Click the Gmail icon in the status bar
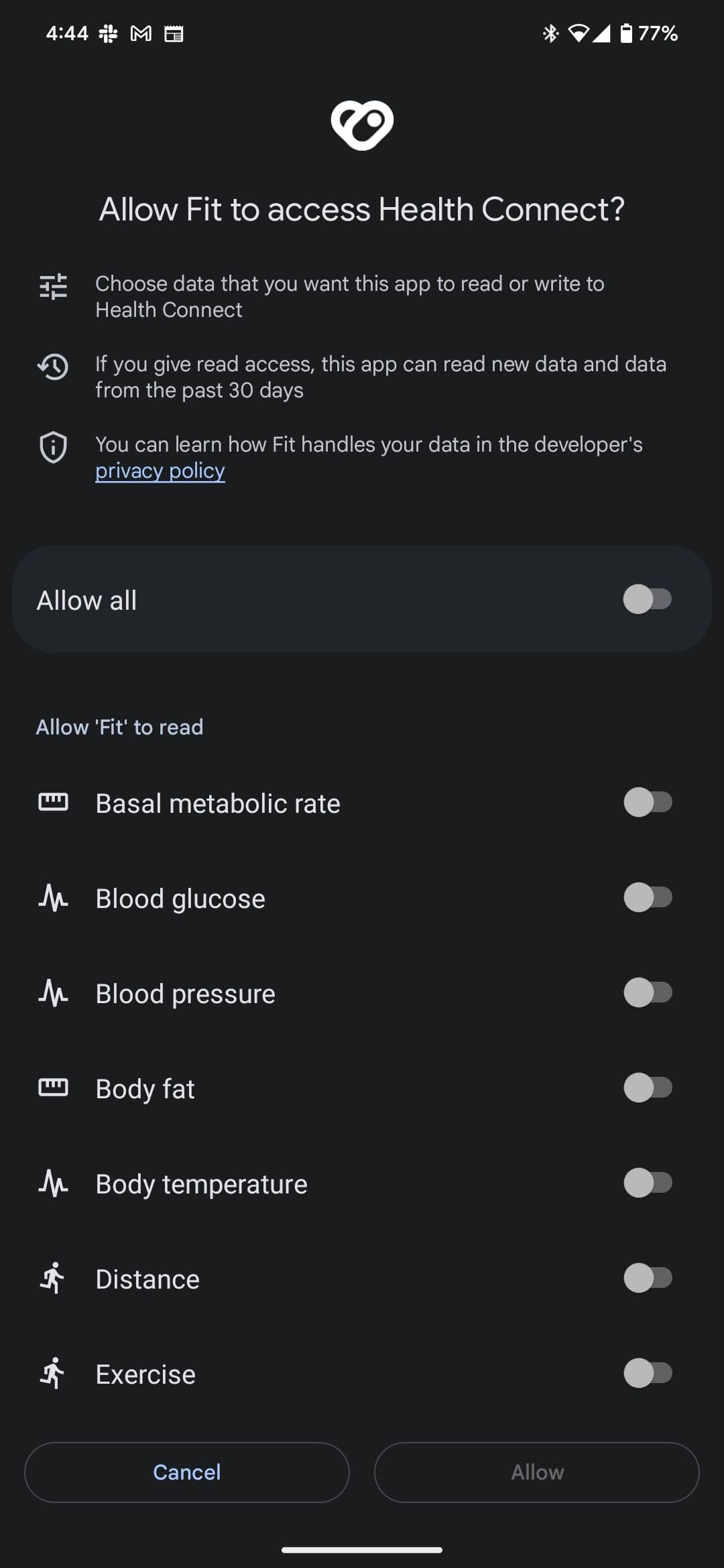The width and height of the screenshot is (724, 1568). tap(140, 34)
